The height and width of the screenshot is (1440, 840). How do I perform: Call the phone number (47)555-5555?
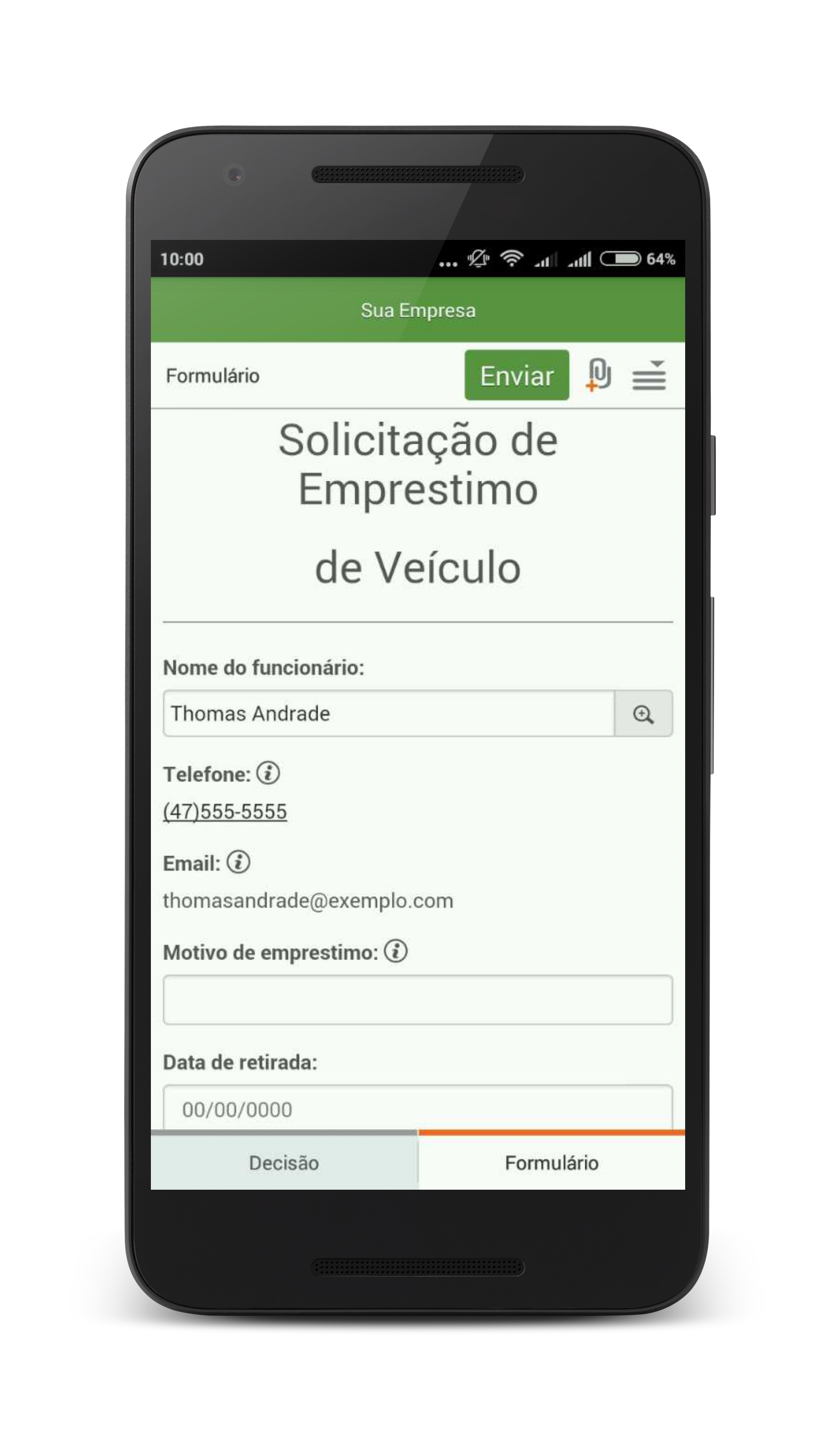225,811
